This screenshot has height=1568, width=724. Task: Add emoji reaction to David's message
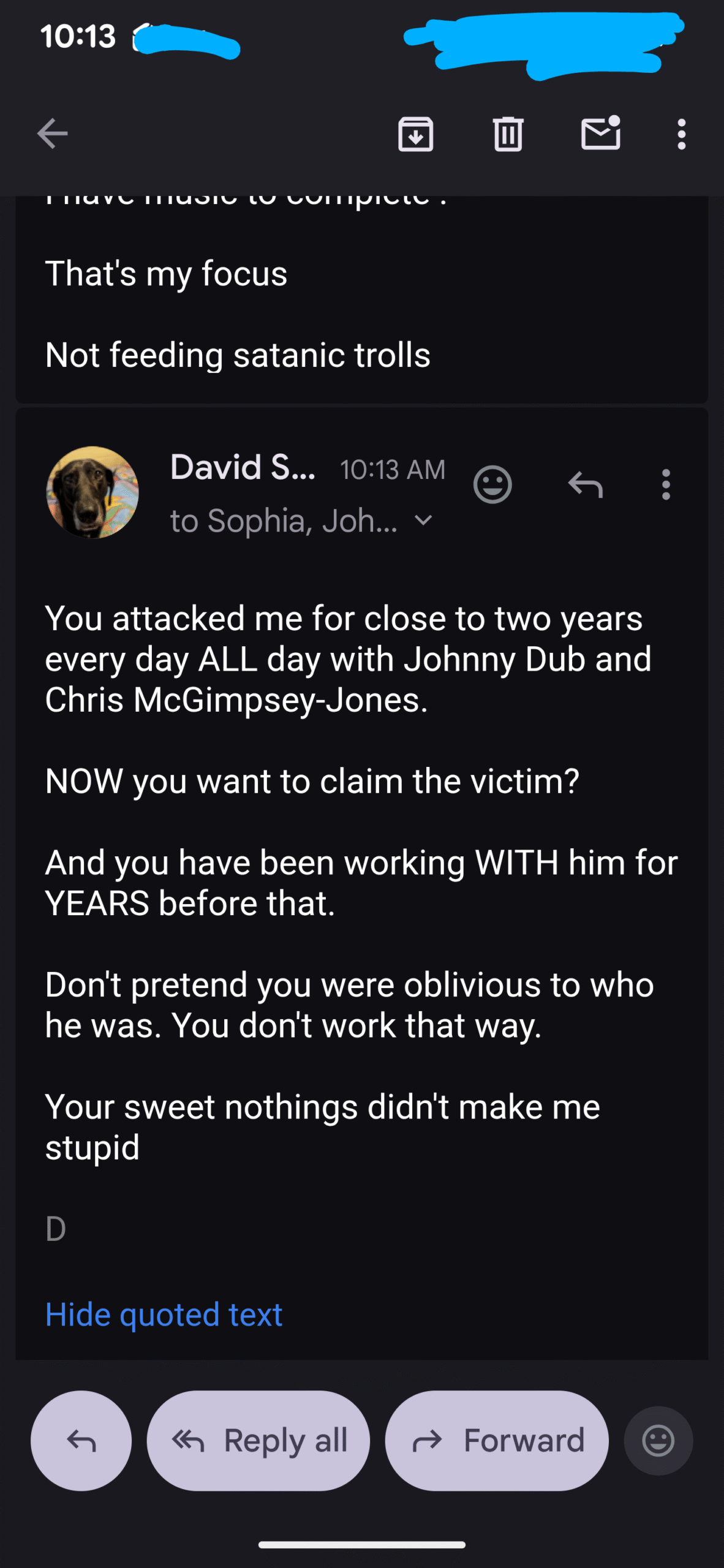492,485
